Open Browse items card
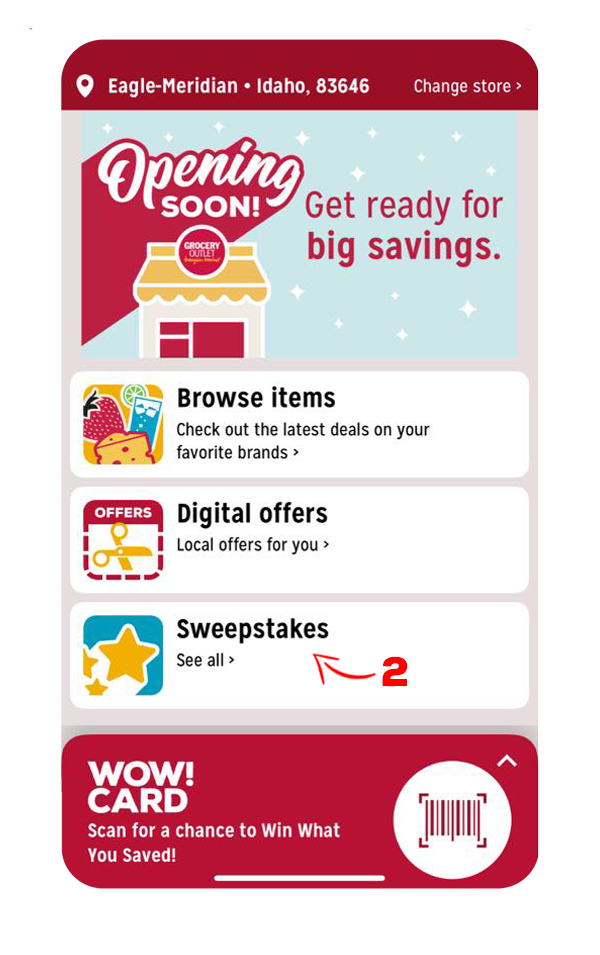Image resolution: width=600 pixels, height=955 pixels. 299,424
